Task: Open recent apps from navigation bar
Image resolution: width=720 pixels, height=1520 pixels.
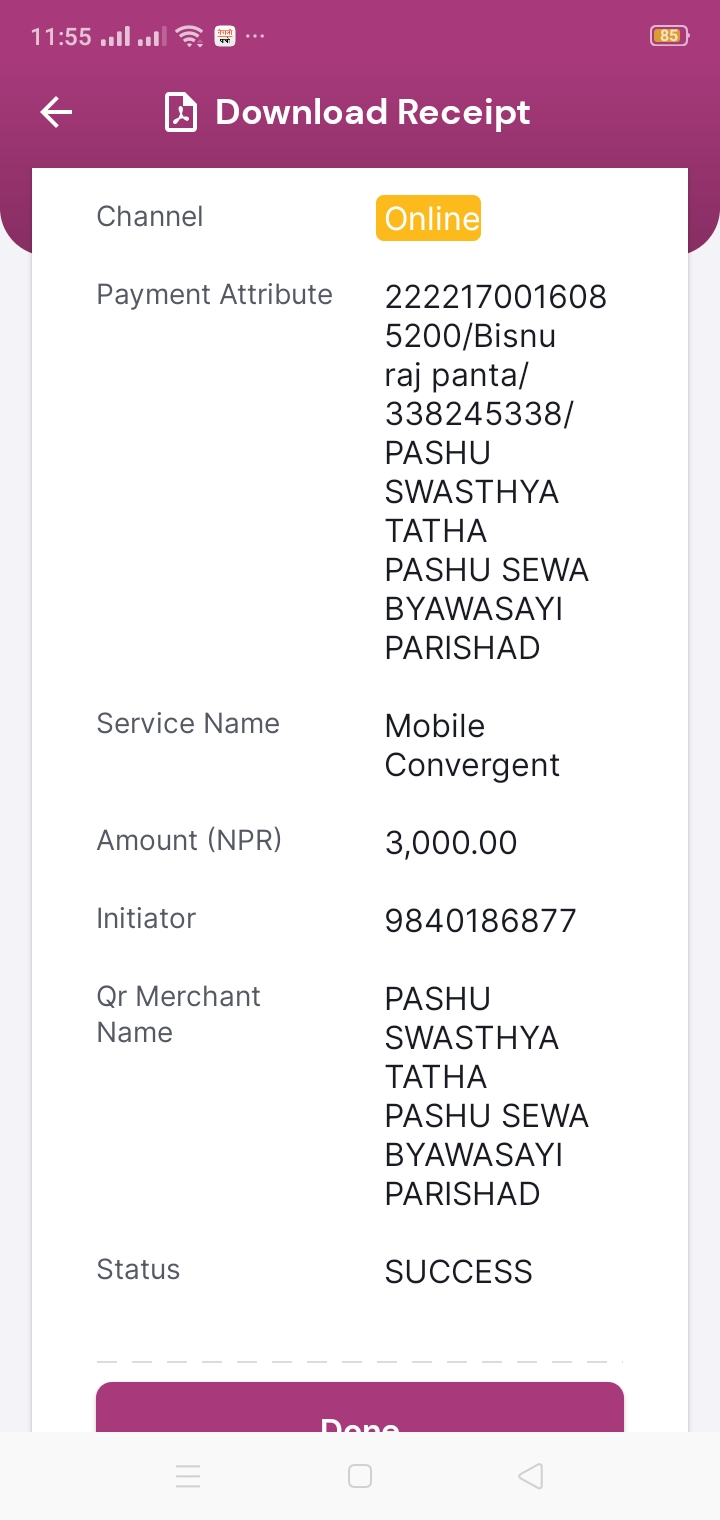Action: tap(188, 1476)
